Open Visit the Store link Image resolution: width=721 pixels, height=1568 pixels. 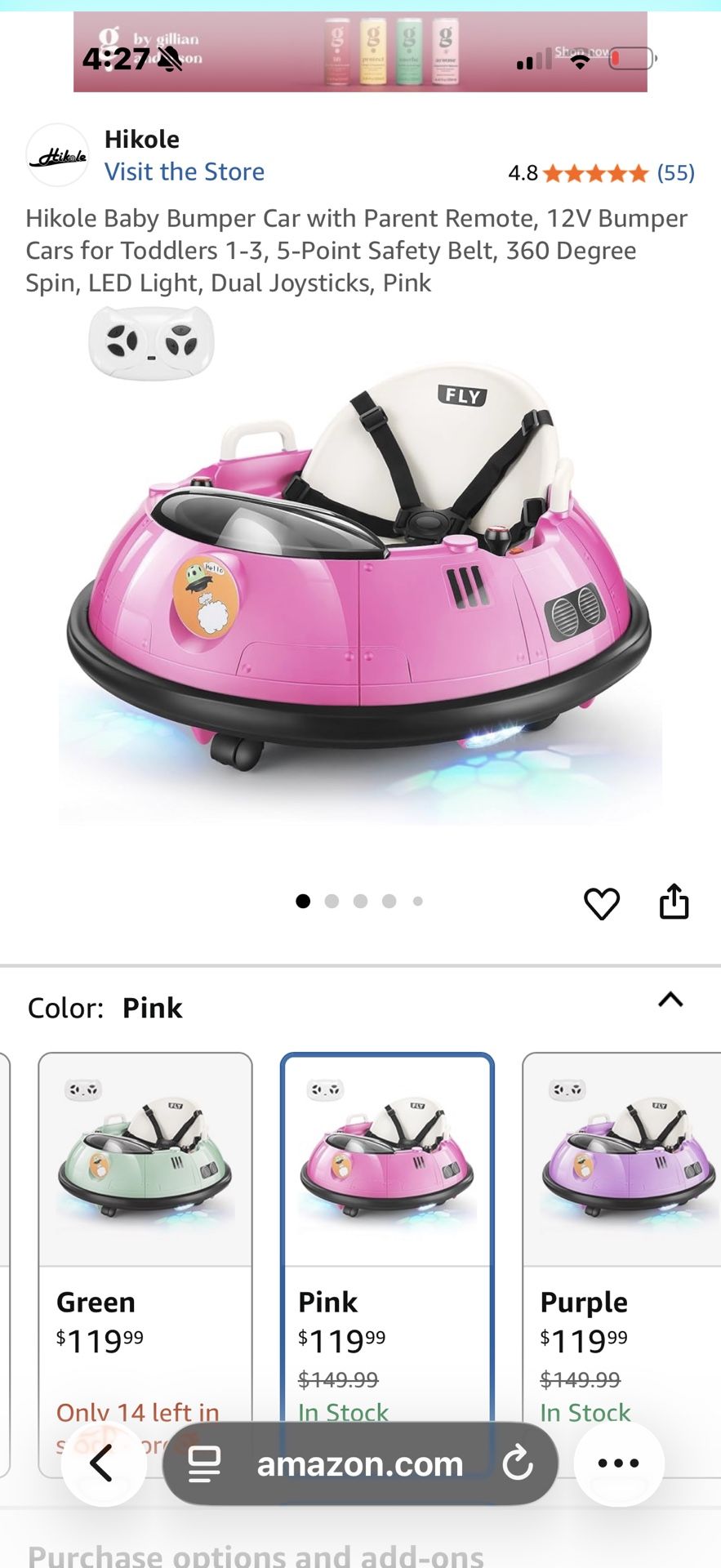coord(185,171)
